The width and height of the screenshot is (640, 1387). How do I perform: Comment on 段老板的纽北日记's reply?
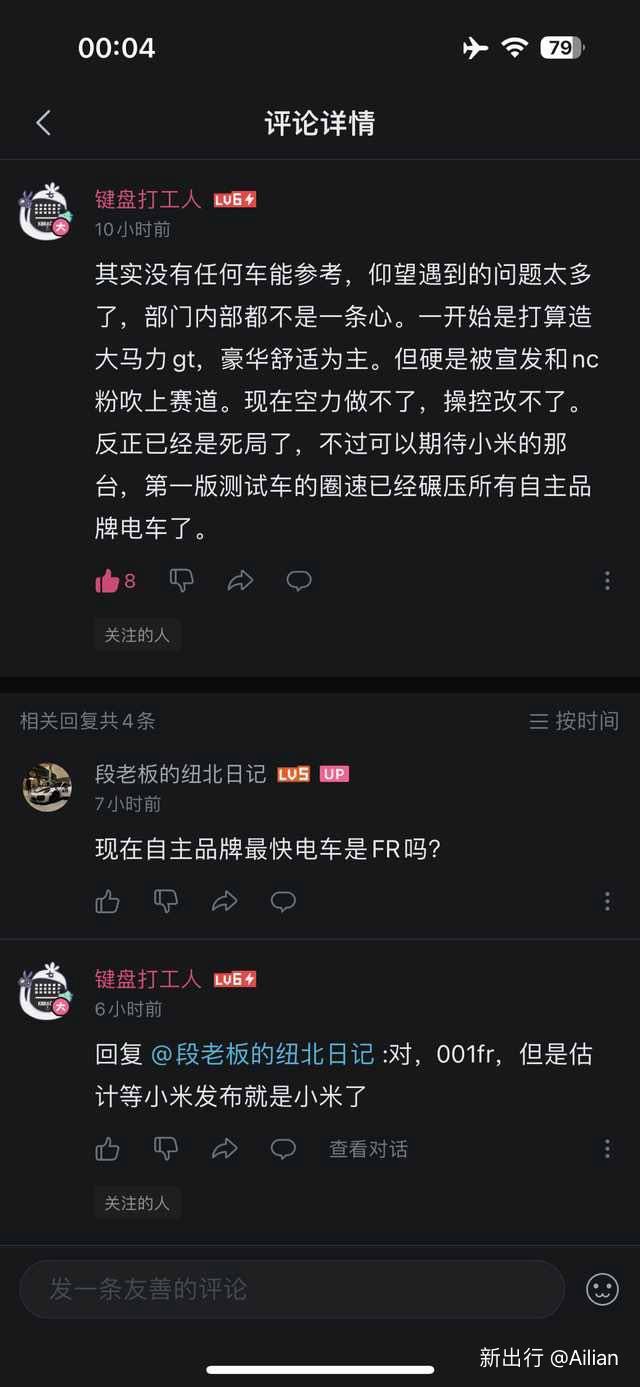click(284, 902)
